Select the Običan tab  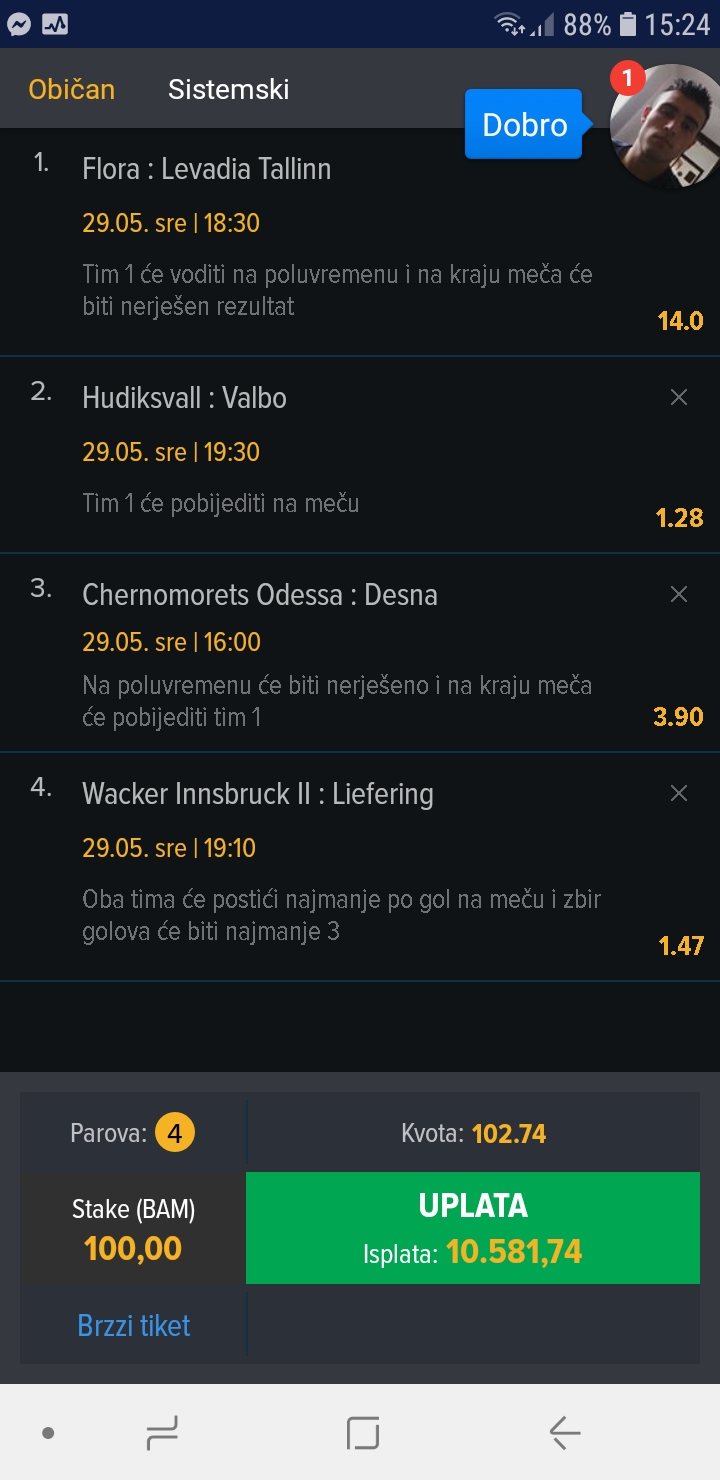coord(72,89)
